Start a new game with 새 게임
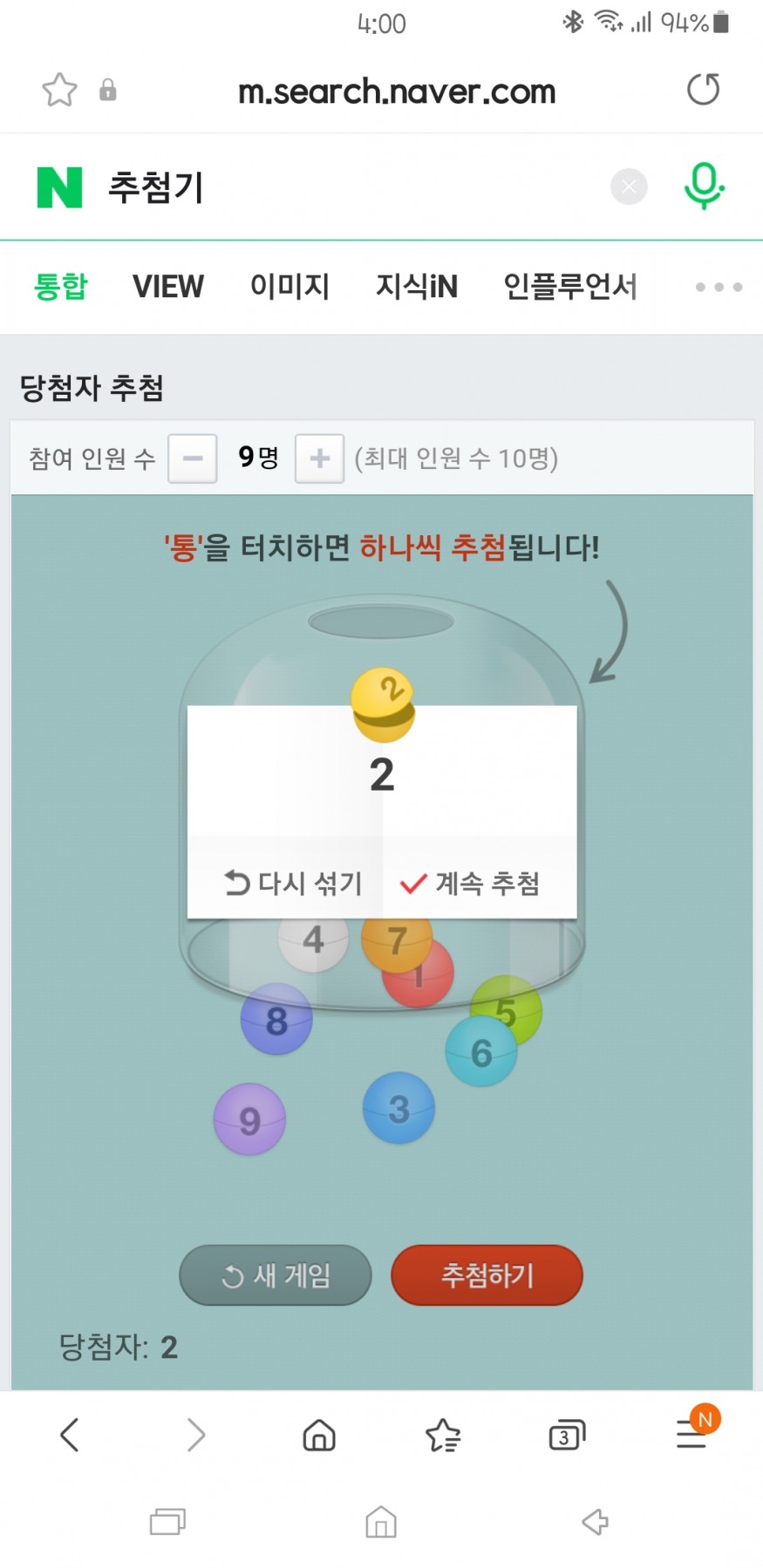 [x=276, y=1276]
